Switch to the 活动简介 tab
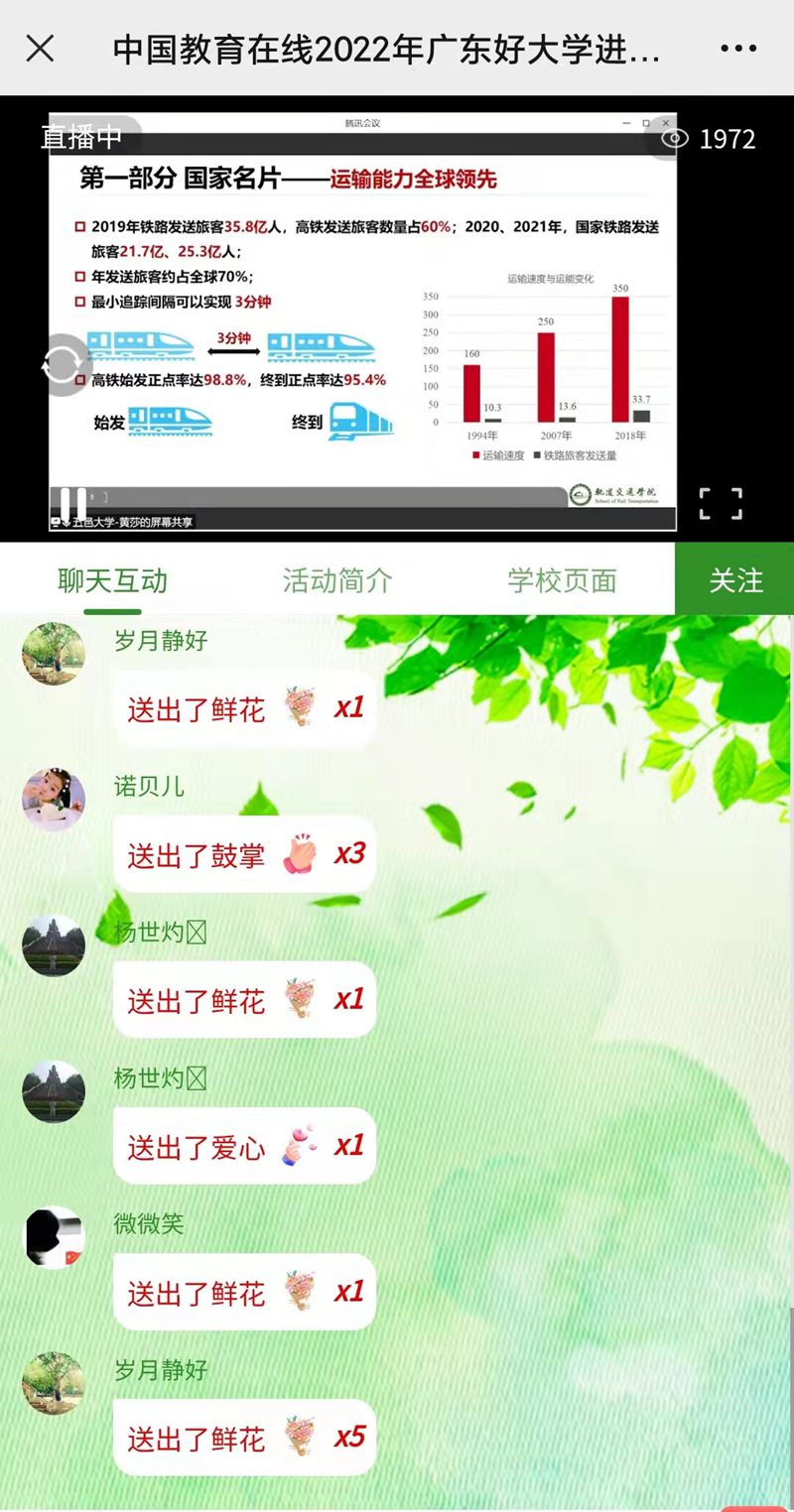Screen dimensions: 794x1512 click(x=337, y=581)
